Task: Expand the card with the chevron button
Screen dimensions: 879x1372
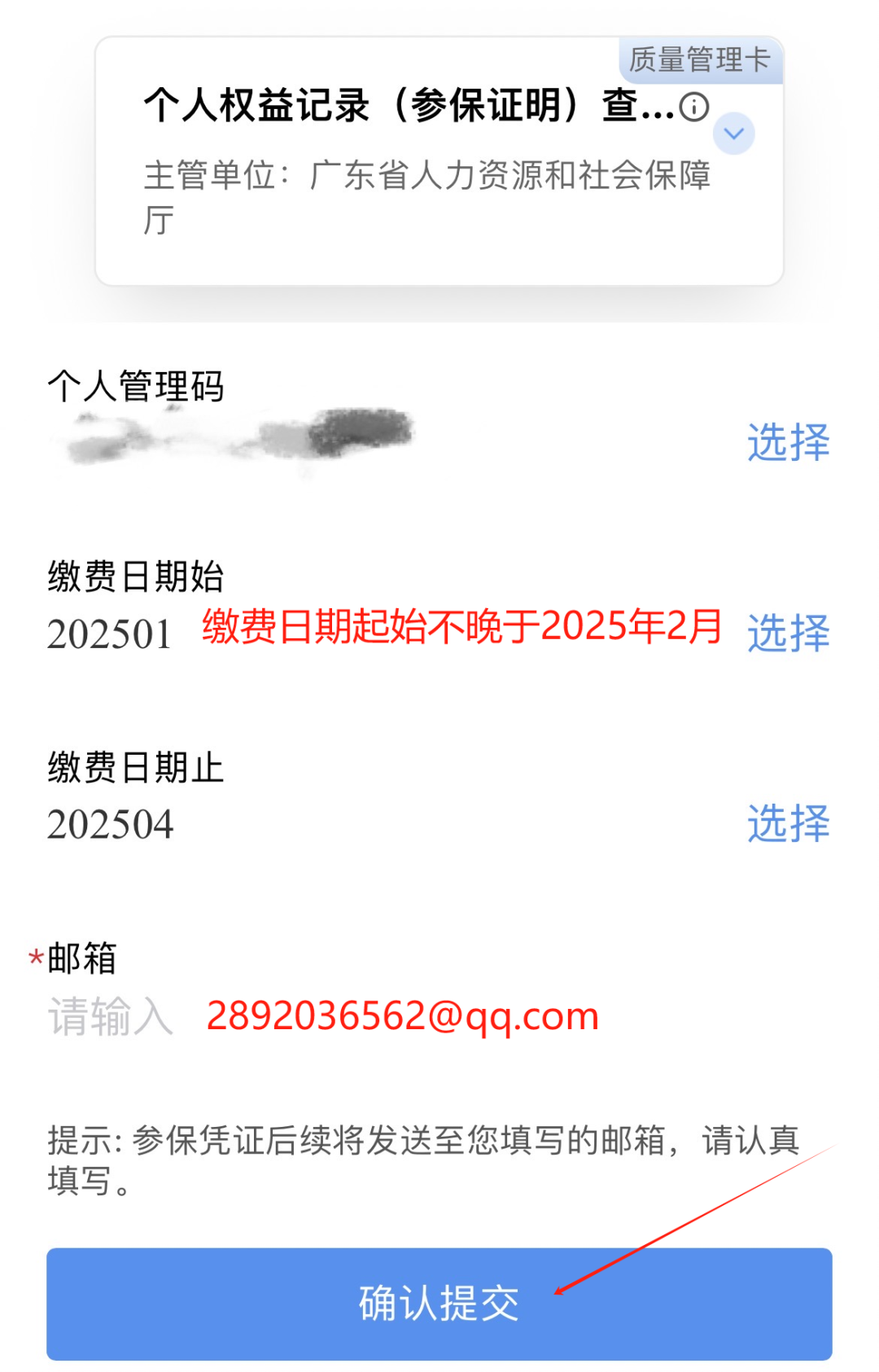Action: (733, 134)
